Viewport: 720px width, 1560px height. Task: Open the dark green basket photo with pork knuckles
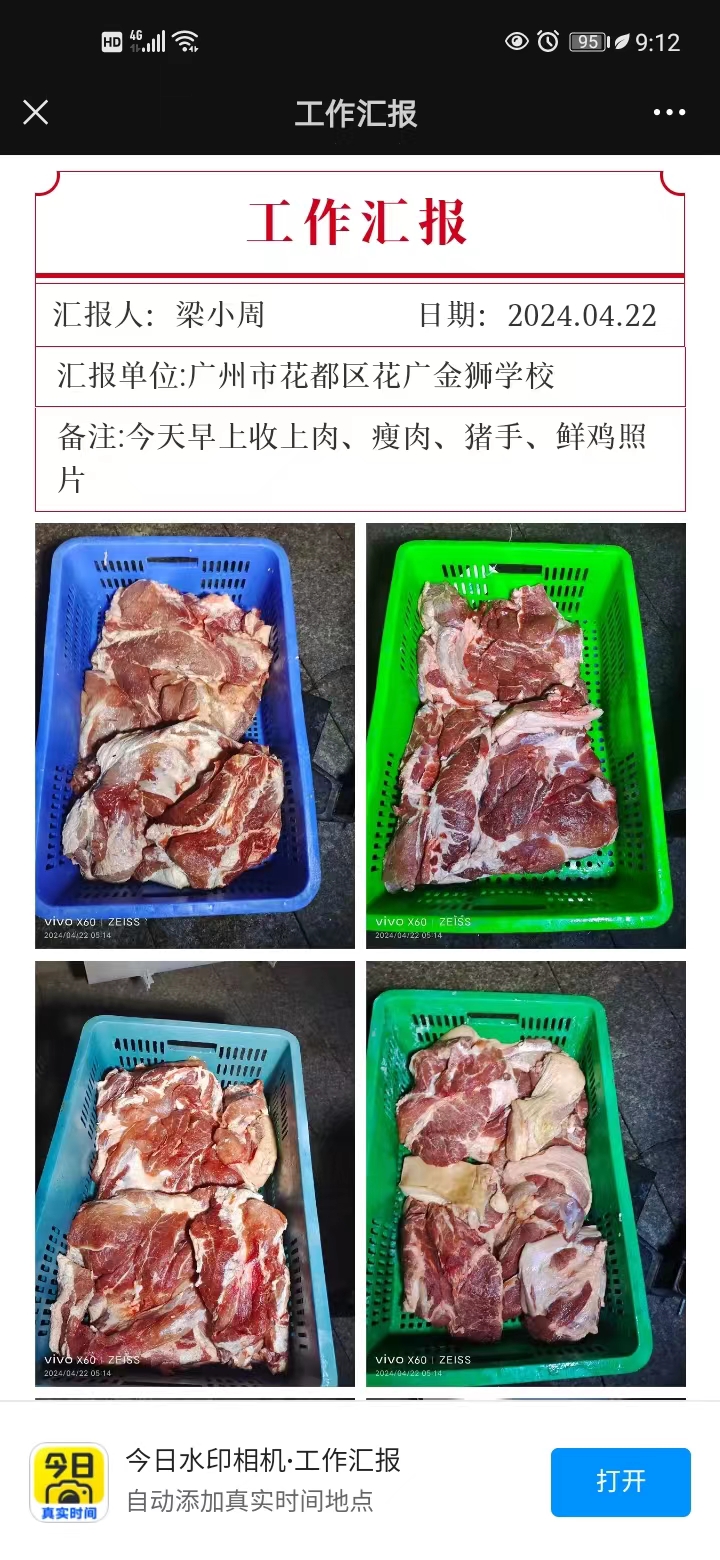click(x=525, y=1173)
